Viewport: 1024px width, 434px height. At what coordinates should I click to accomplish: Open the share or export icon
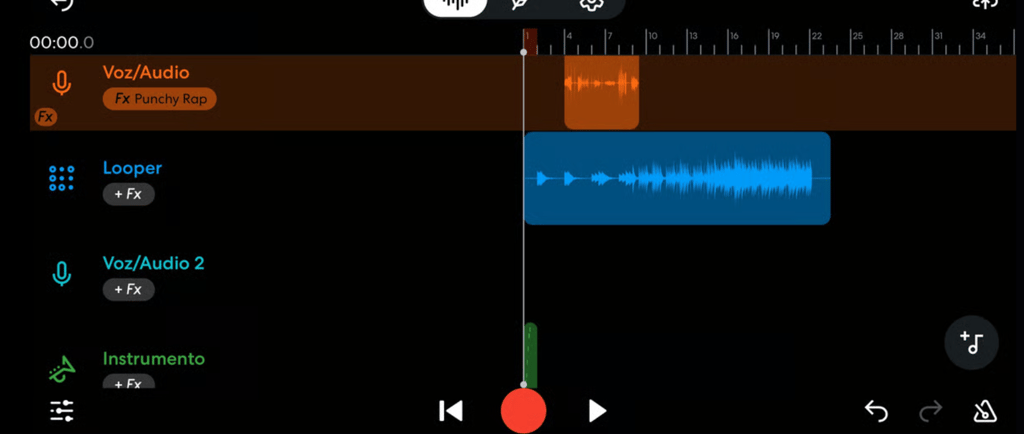pos(985,5)
